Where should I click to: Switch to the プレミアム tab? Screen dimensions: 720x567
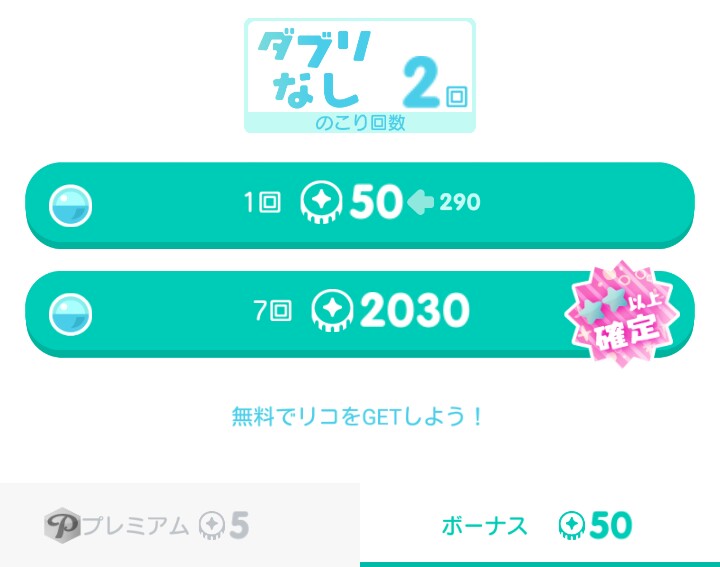tap(178, 525)
